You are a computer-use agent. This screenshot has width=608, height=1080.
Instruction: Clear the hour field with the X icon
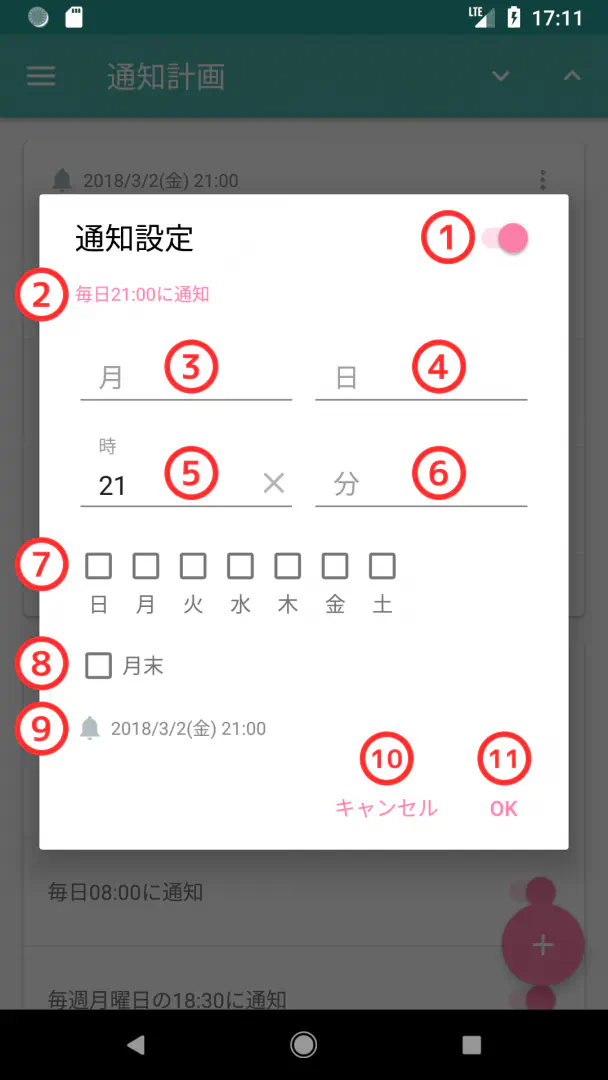[274, 484]
